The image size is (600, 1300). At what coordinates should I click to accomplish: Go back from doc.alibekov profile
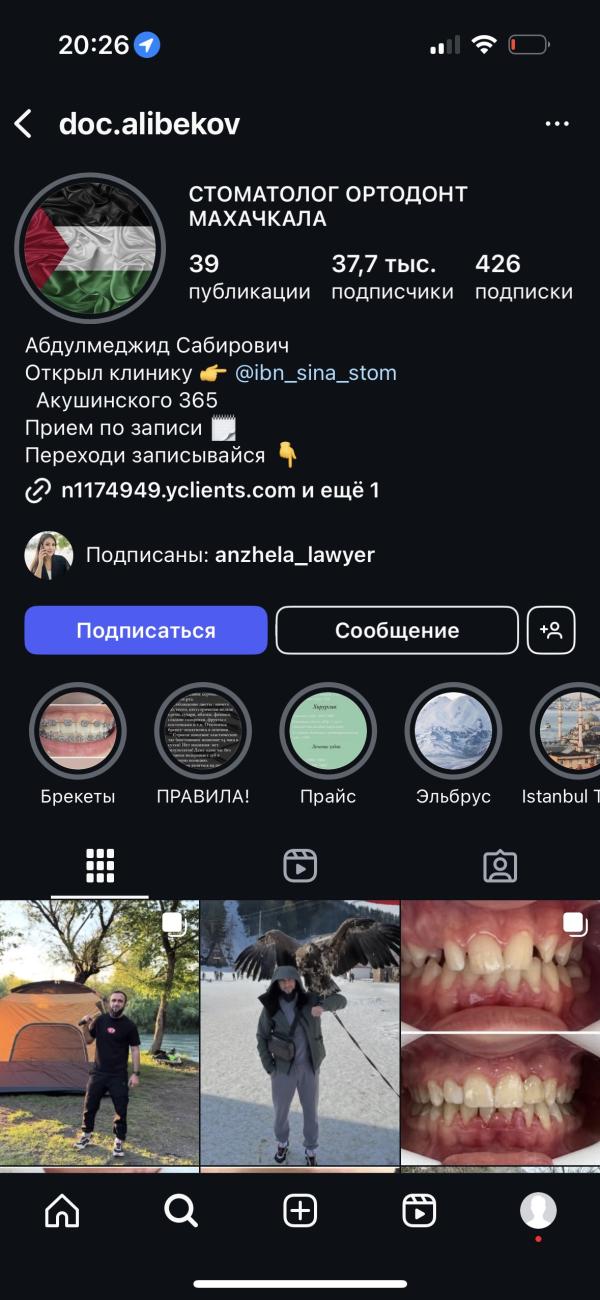[24, 124]
